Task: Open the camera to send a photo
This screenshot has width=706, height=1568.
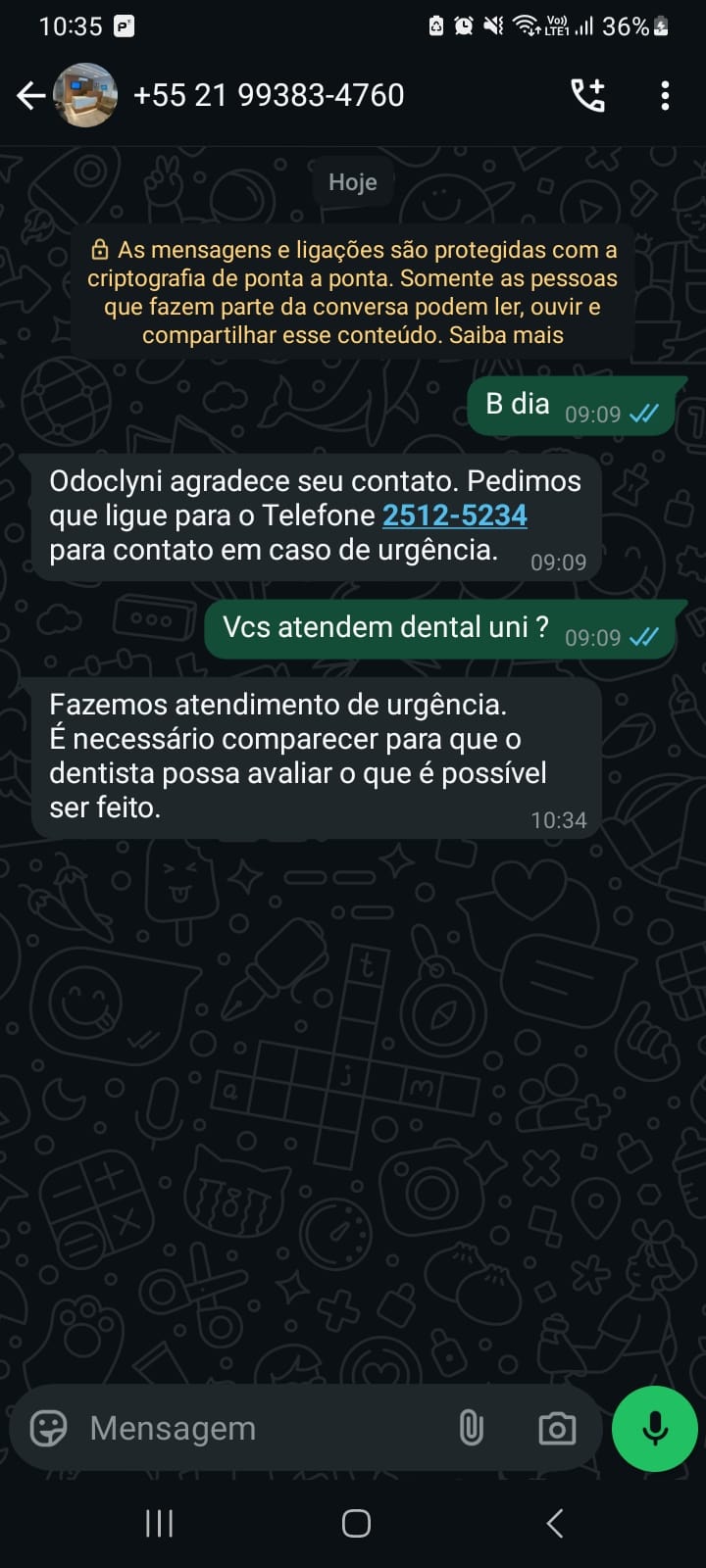Action: tap(557, 1428)
